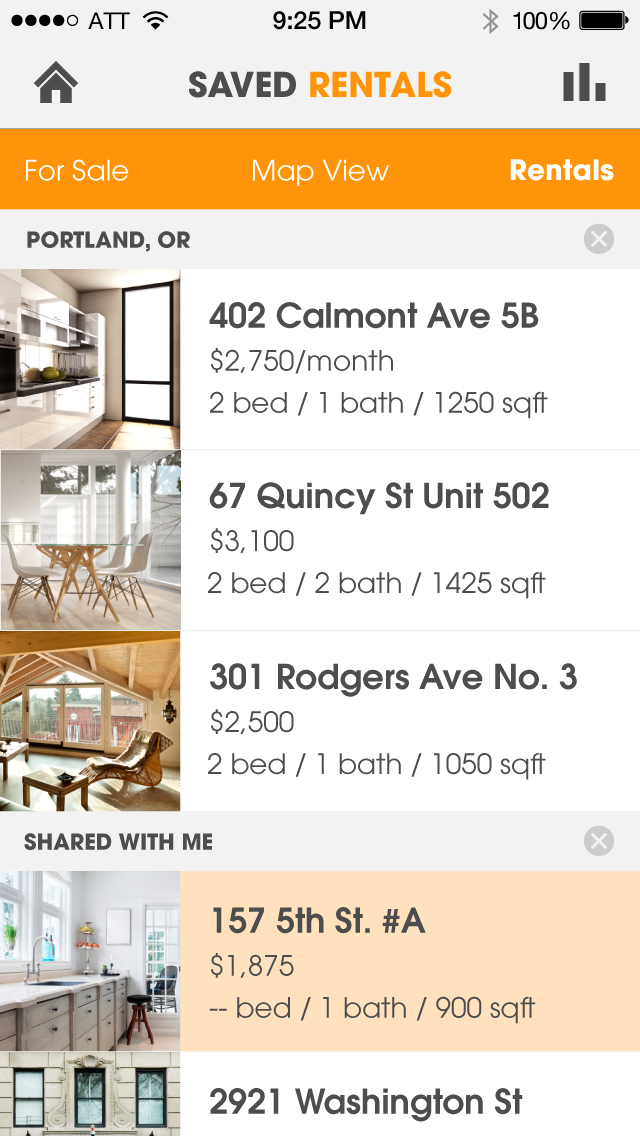Close the Shared With Me section
Viewport: 640px width, 1136px height.
click(598, 841)
